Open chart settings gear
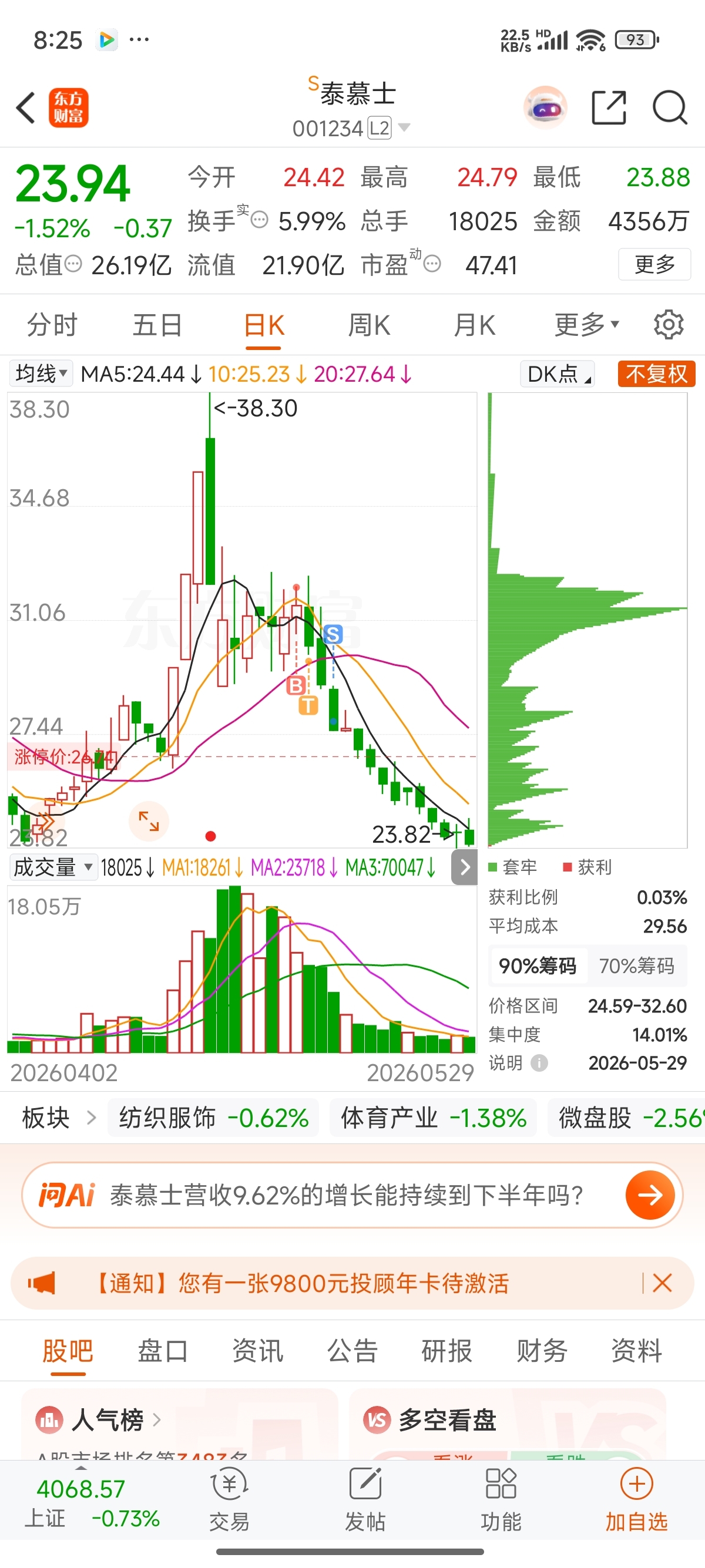Viewport: 705px width, 1568px height. tap(669, 324)
